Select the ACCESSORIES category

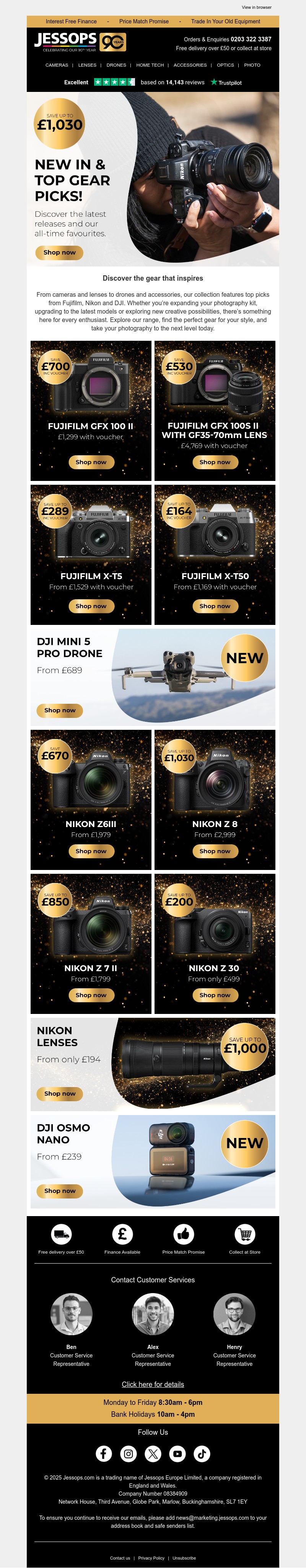[190, 65]
